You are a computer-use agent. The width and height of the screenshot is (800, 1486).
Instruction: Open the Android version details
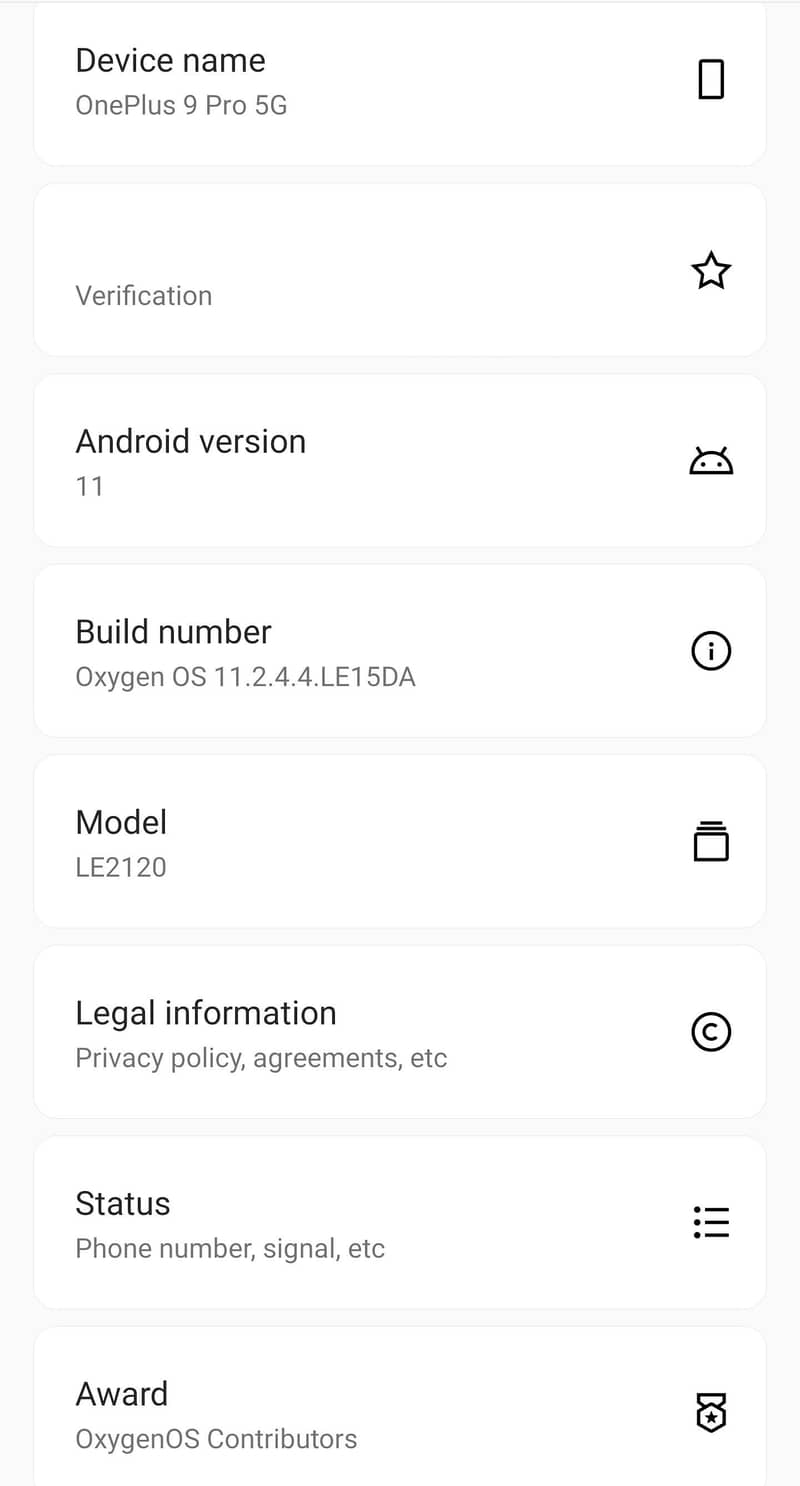[x=400, y=460]
